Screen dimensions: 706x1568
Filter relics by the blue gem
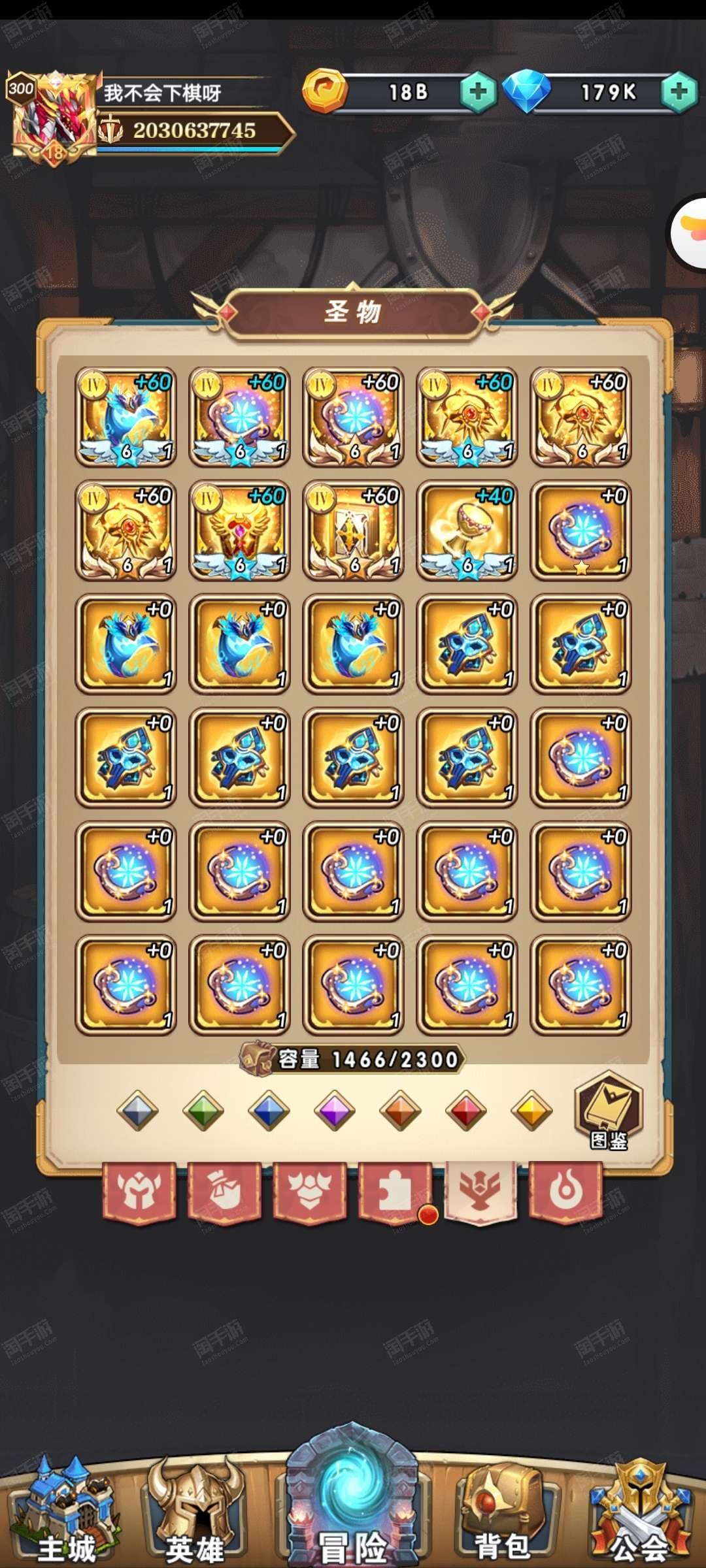(x=269, y=1111)
